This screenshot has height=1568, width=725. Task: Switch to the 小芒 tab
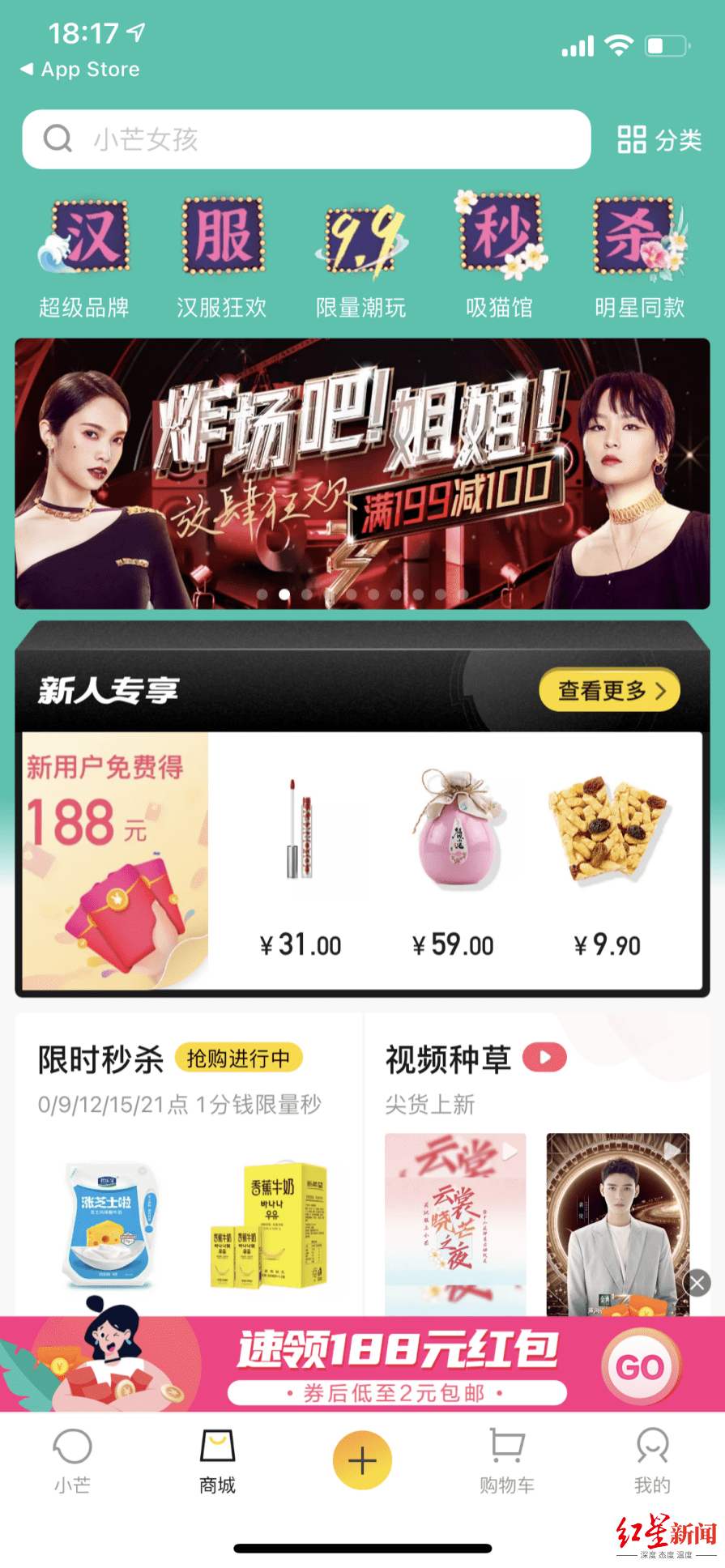tap(73, 1461)
